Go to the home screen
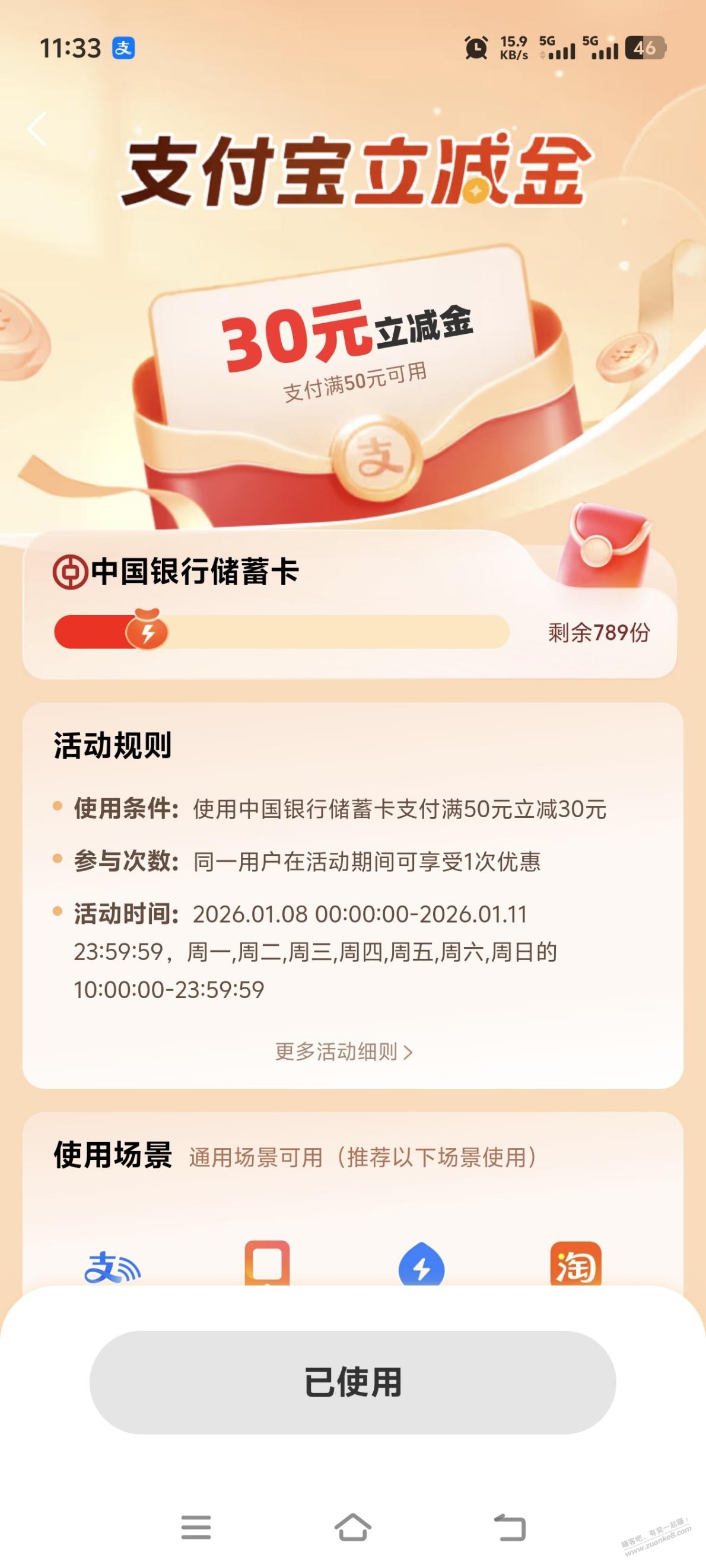This screenshot has height=1568, width=706. 352,1527
